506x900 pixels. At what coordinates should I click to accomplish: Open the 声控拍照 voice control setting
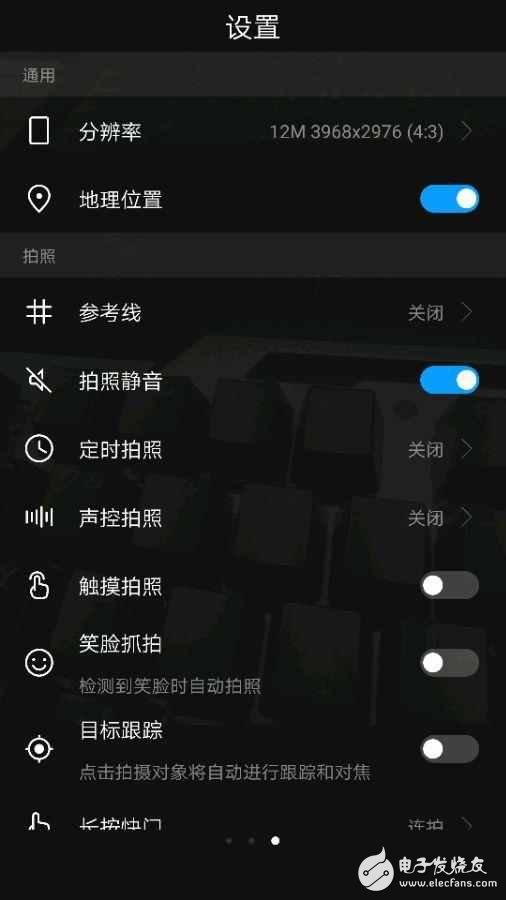[x=253, y=517]
